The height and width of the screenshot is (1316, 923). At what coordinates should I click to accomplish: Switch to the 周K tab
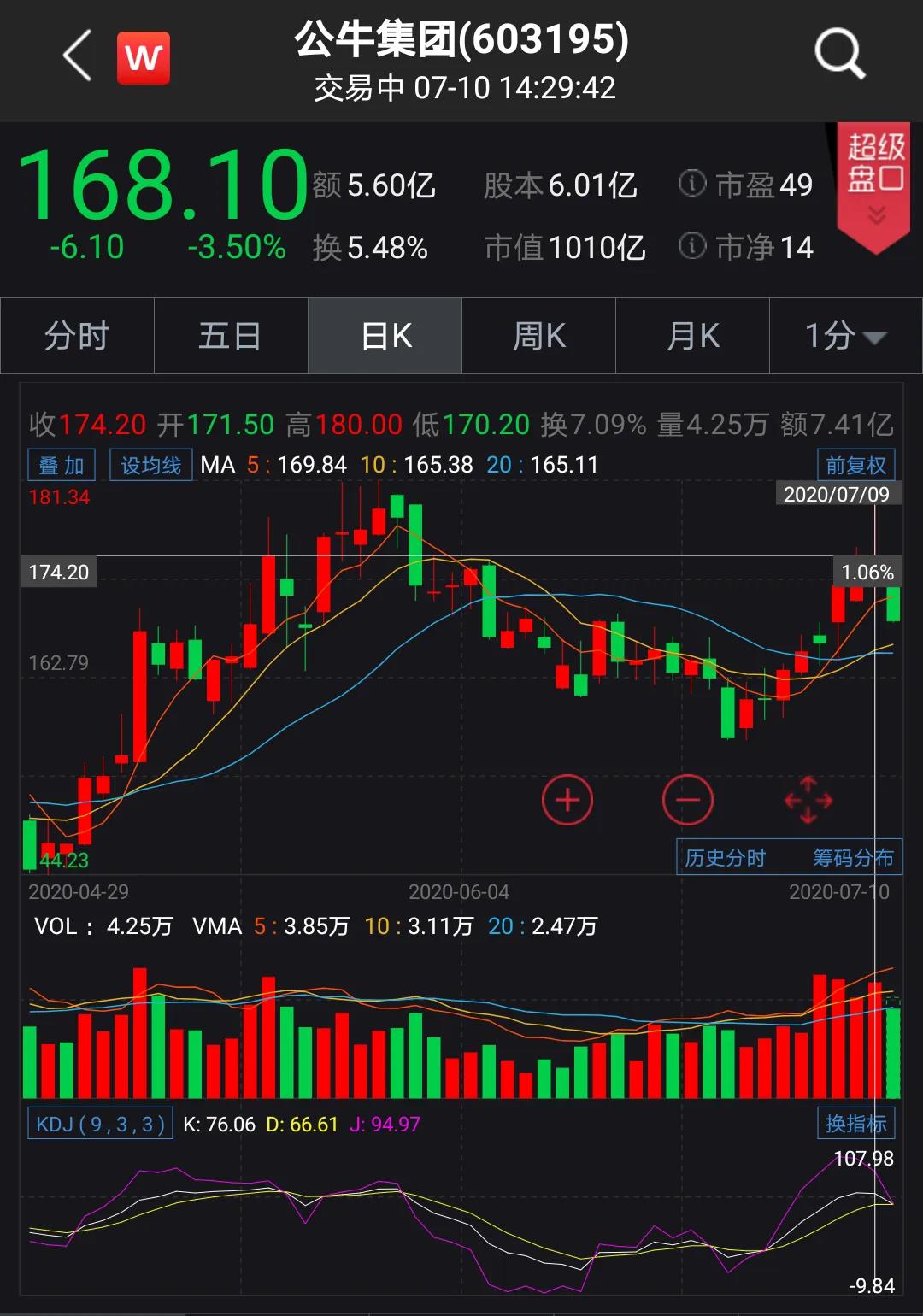538,336
